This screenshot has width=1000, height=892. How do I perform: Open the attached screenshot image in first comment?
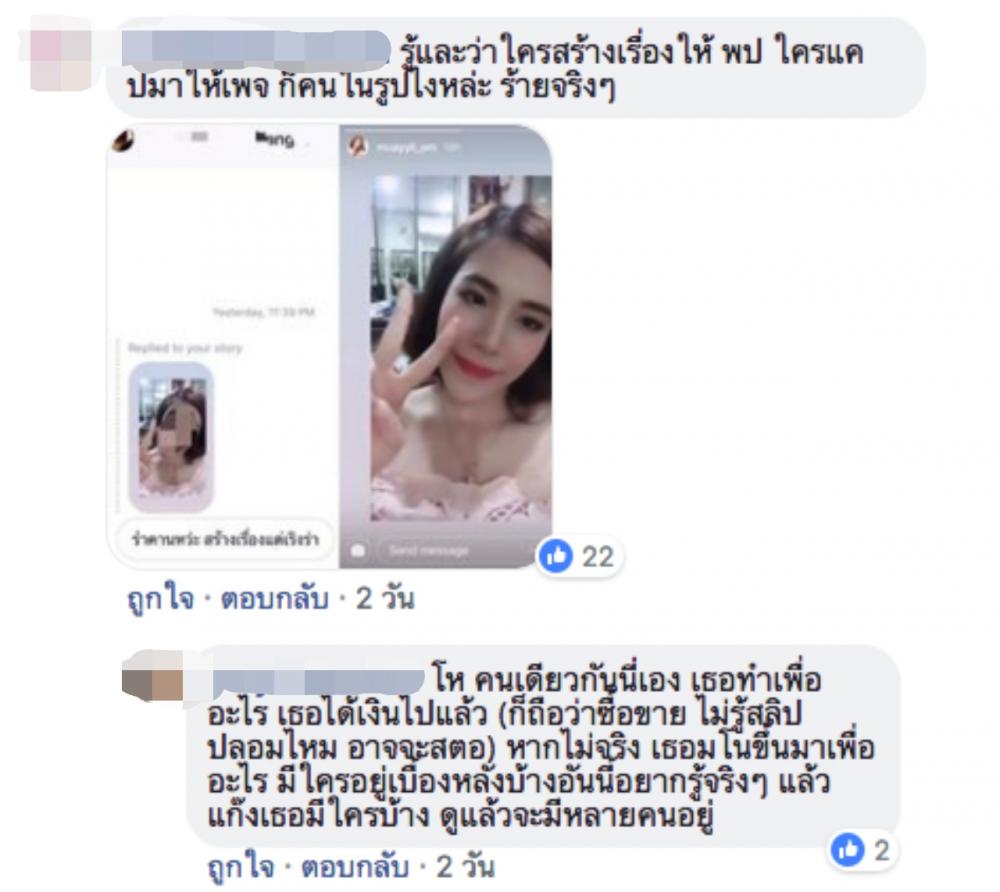[x=330, y=347]
